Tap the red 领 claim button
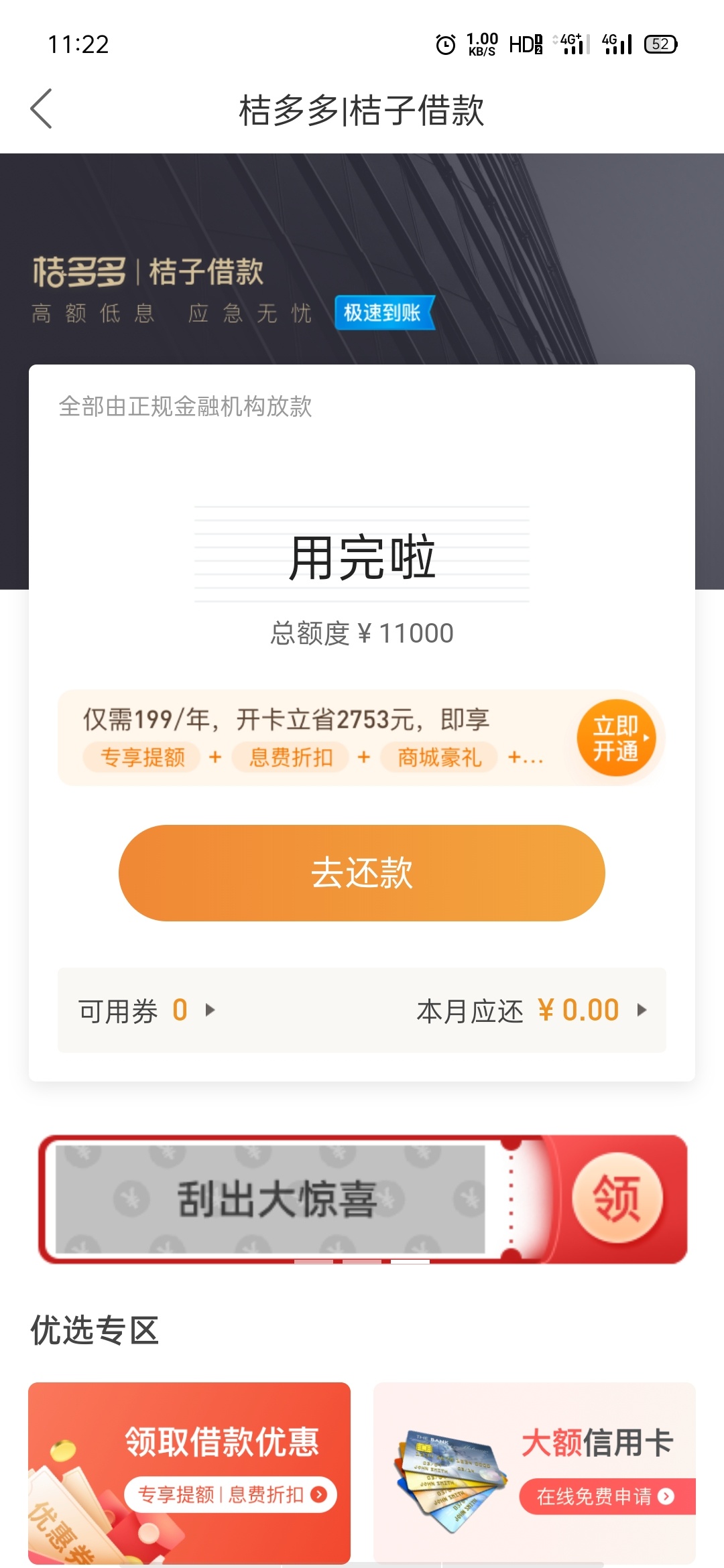The height and width of the screenshot is (1568, 724). (617, 1198)
